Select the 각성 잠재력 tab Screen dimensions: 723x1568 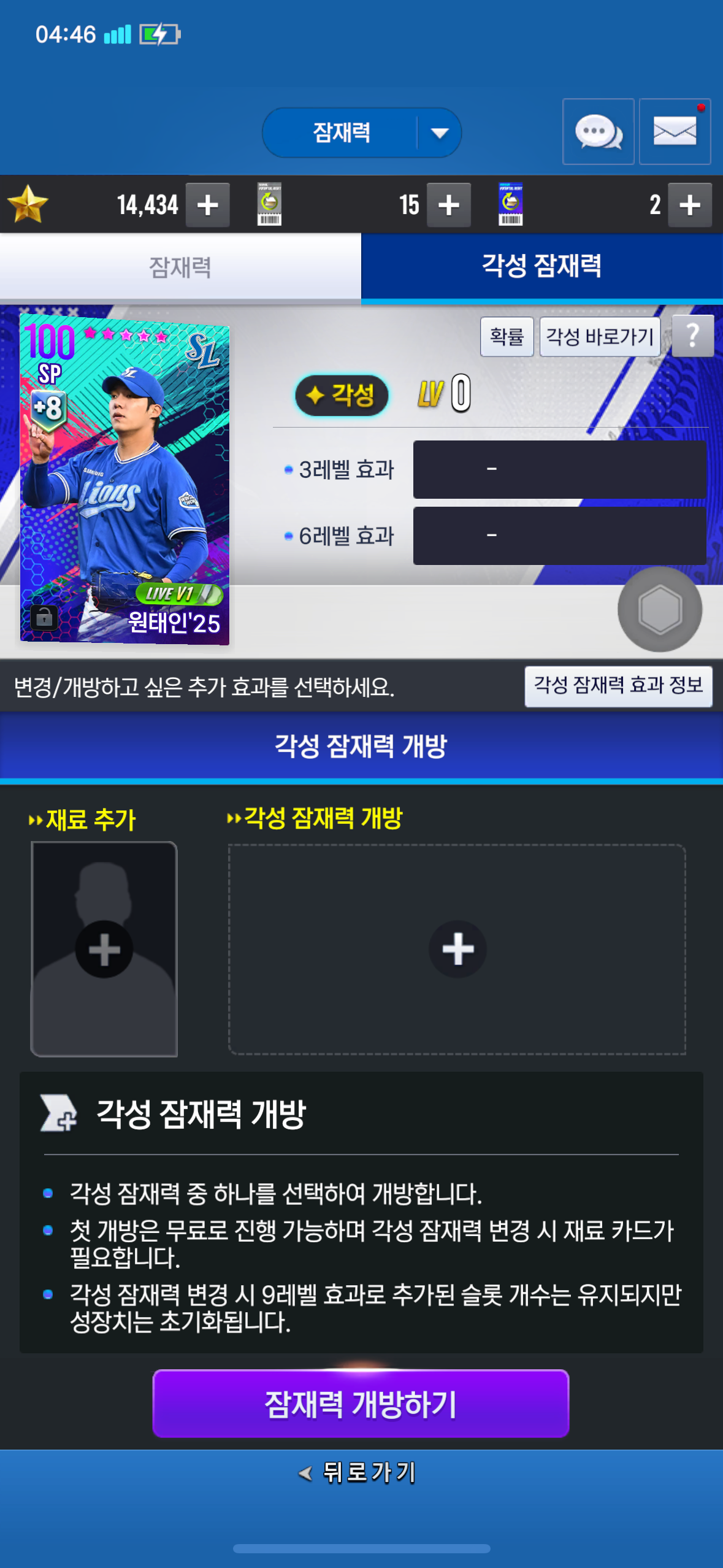point(541,267)
